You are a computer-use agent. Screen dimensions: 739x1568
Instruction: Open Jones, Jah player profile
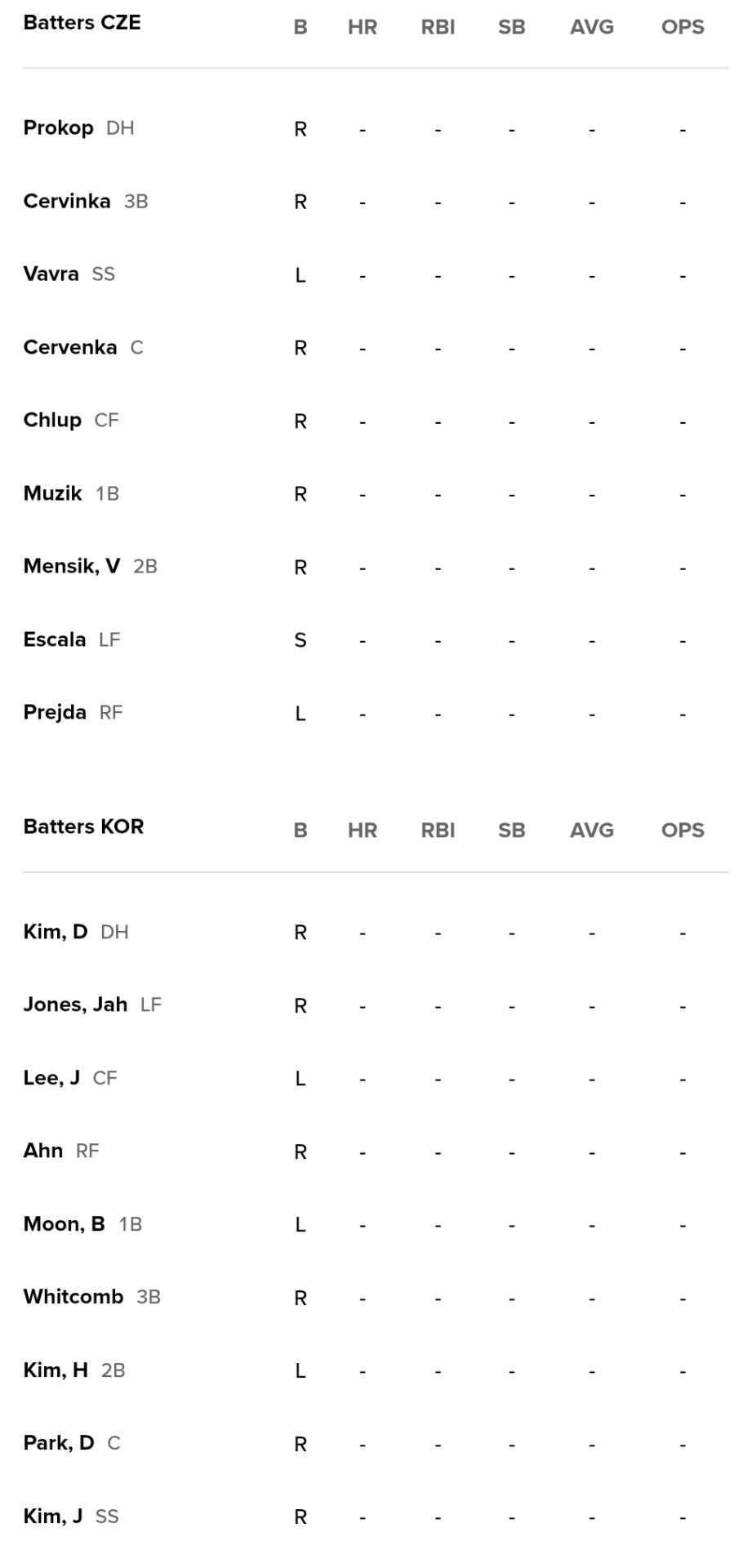75,1004
